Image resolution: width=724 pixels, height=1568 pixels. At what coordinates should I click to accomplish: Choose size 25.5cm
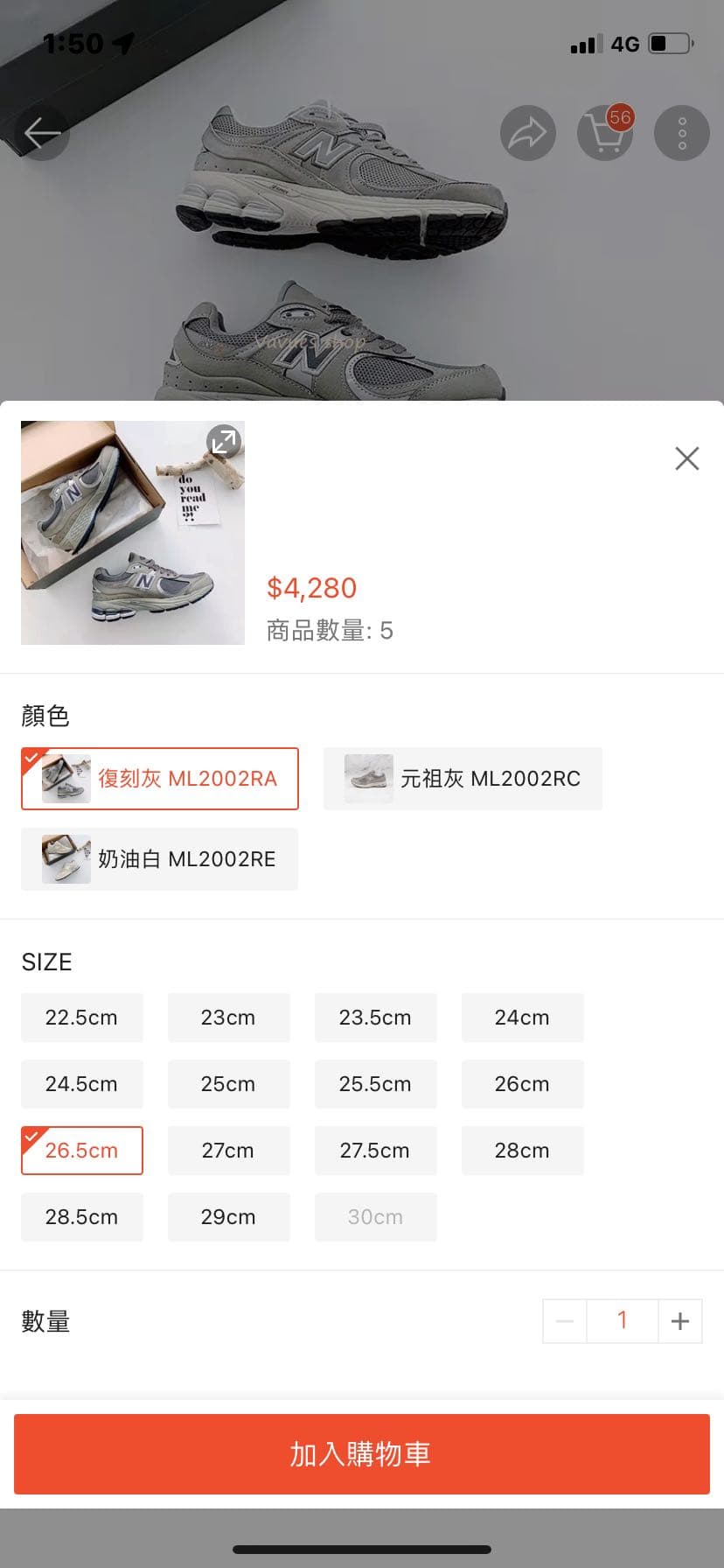[375, 1084]
